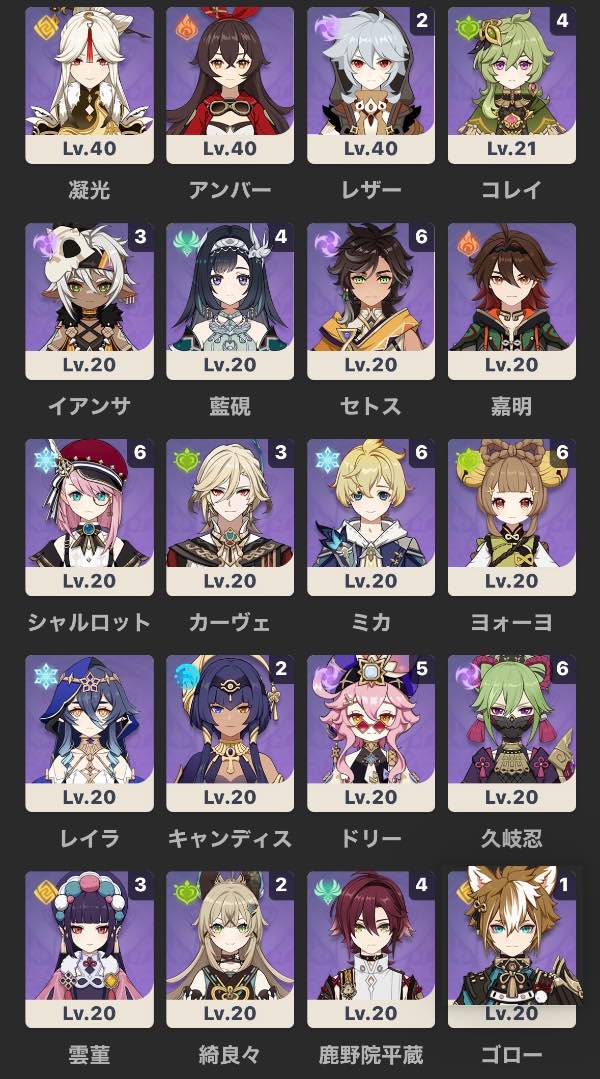This screenshot has width=600, height=1079.
Task: View 綺良々 character details
Action: (x=230, y=950)
